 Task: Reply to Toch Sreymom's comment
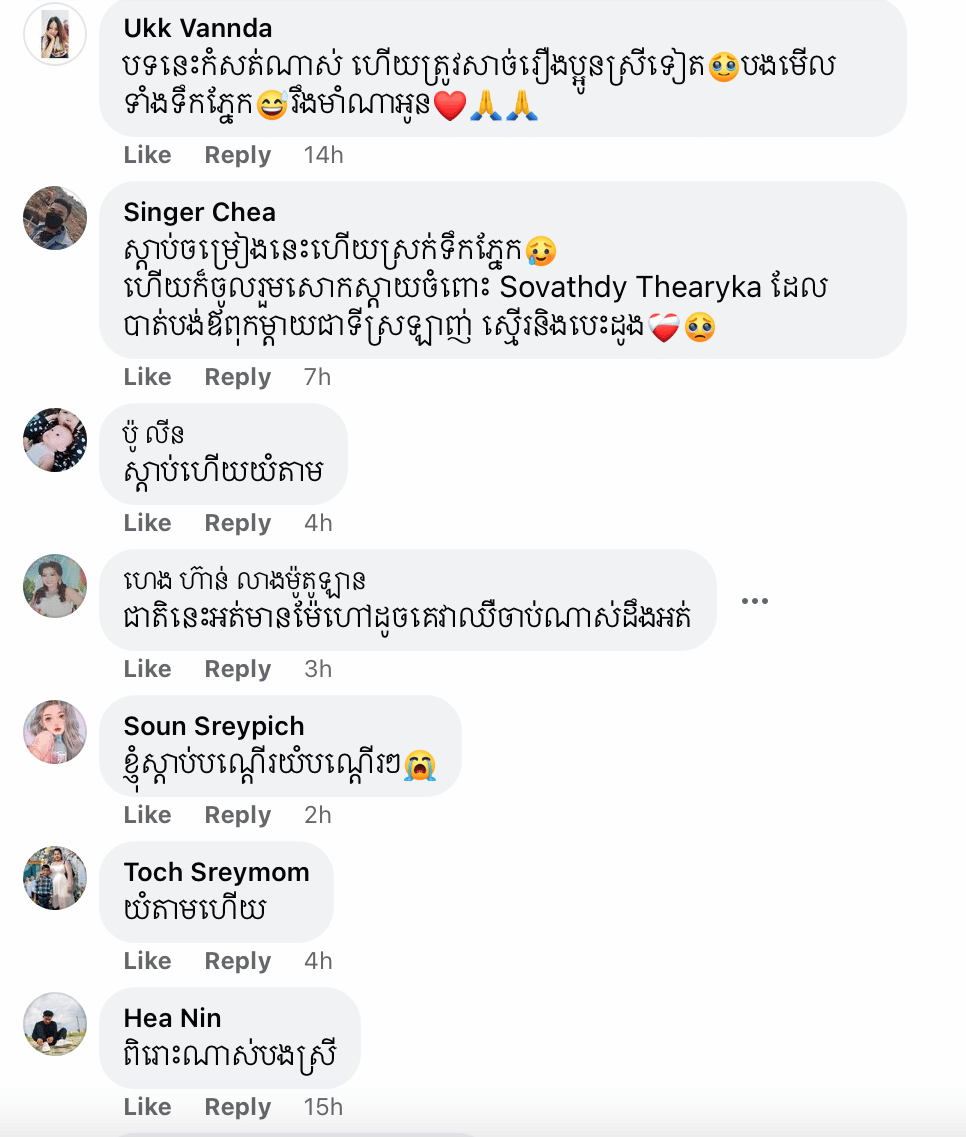237,961
